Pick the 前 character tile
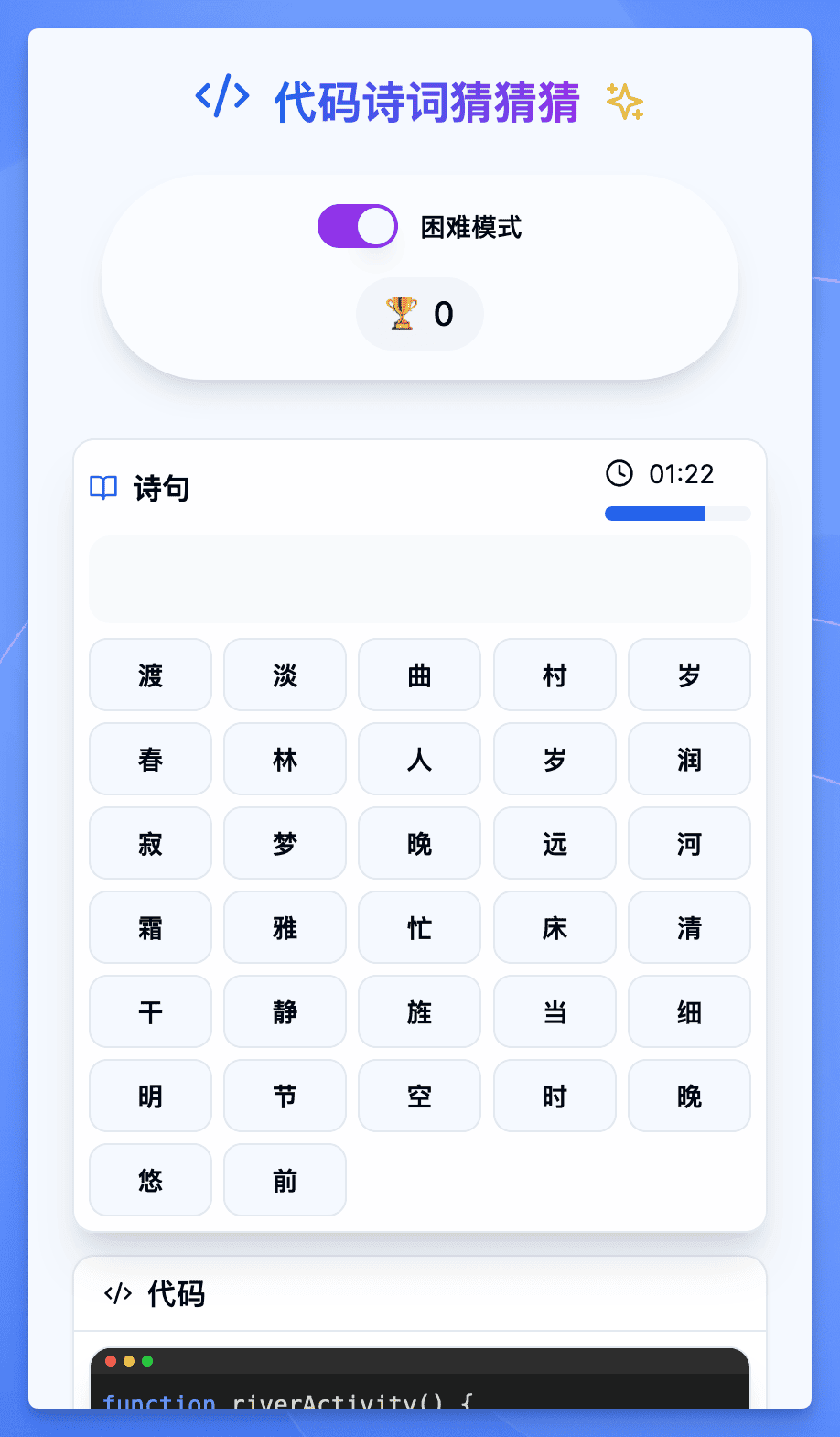 tap(285, 1180)
